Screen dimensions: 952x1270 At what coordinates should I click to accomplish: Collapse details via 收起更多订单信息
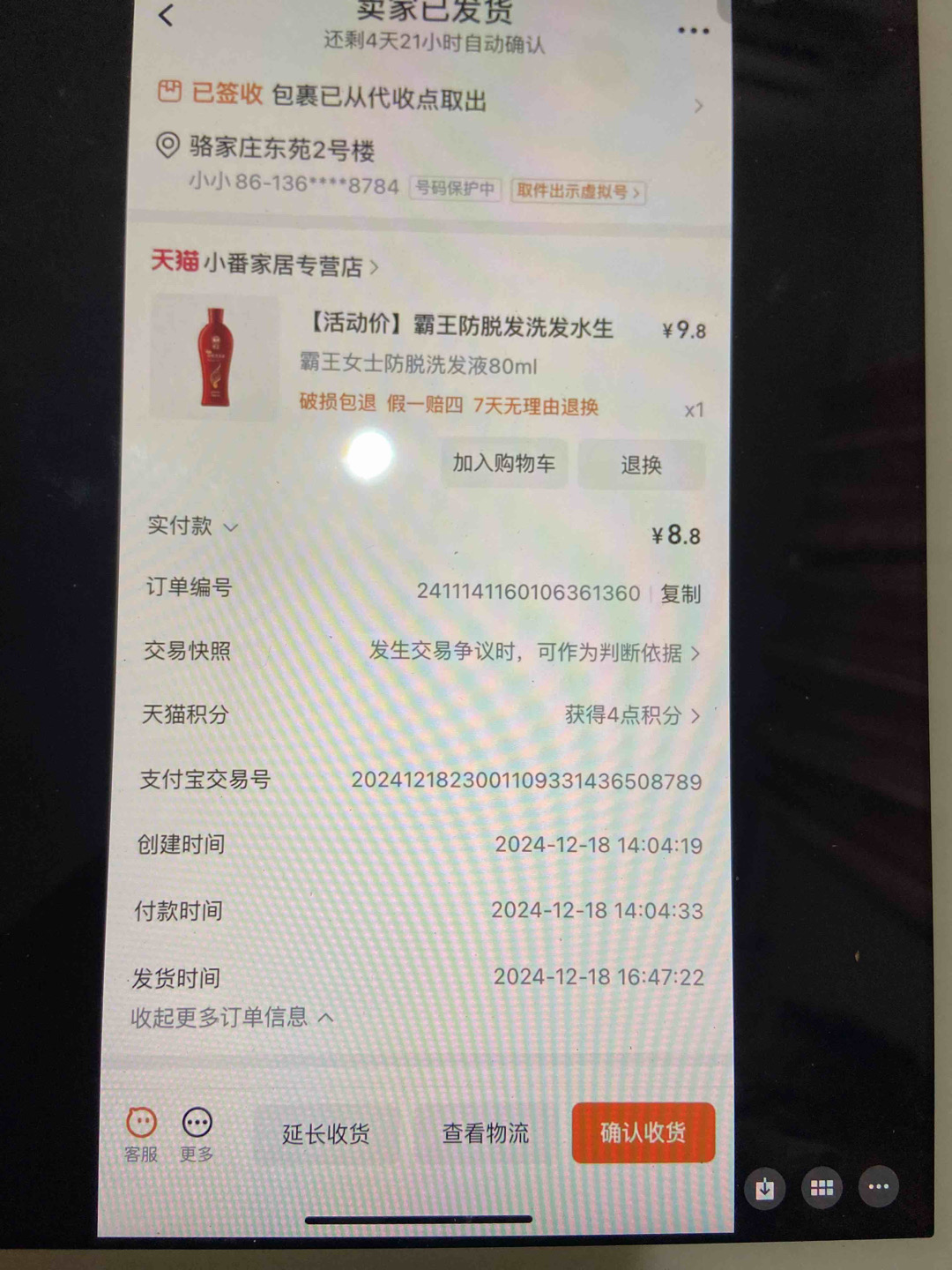point(231,1018)
